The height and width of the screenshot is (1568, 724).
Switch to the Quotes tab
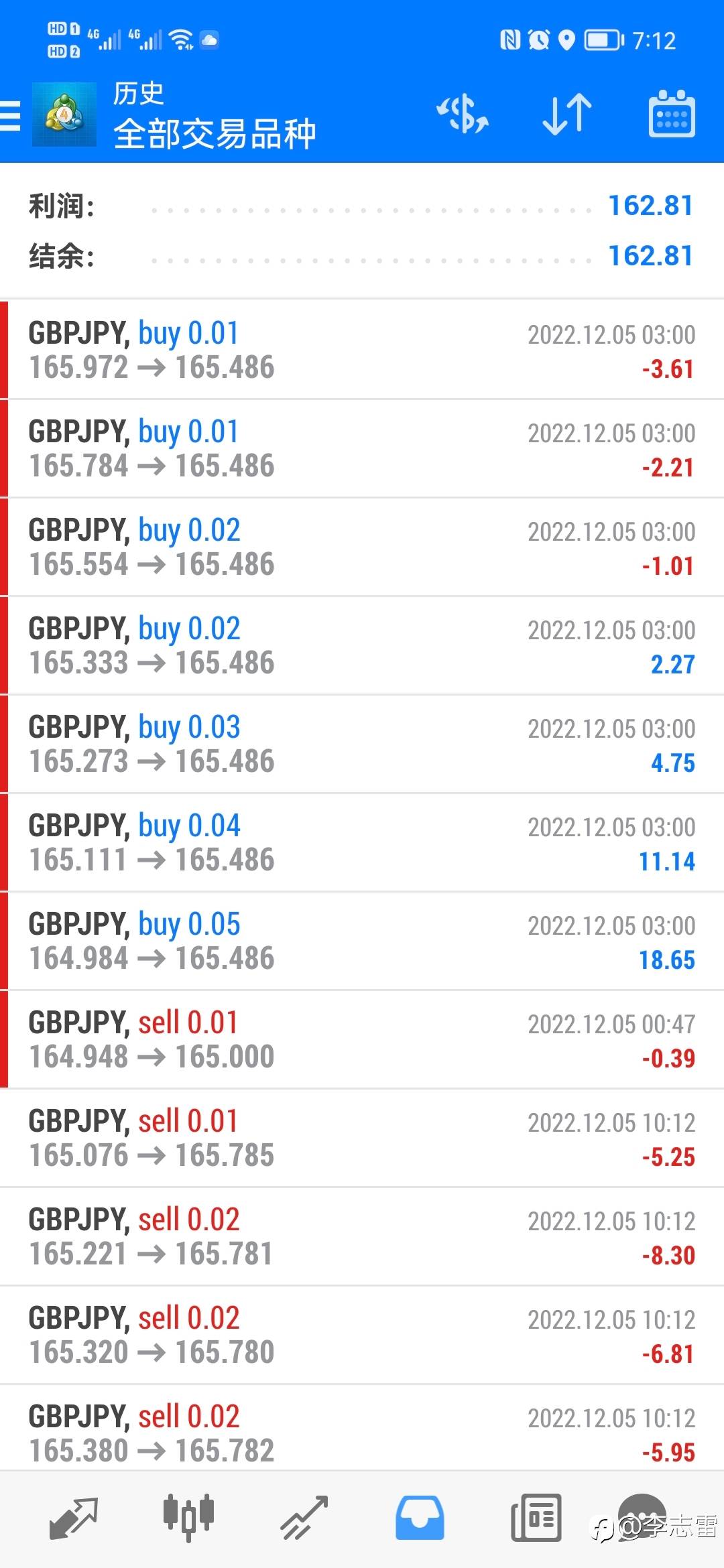coord(74,1518)
